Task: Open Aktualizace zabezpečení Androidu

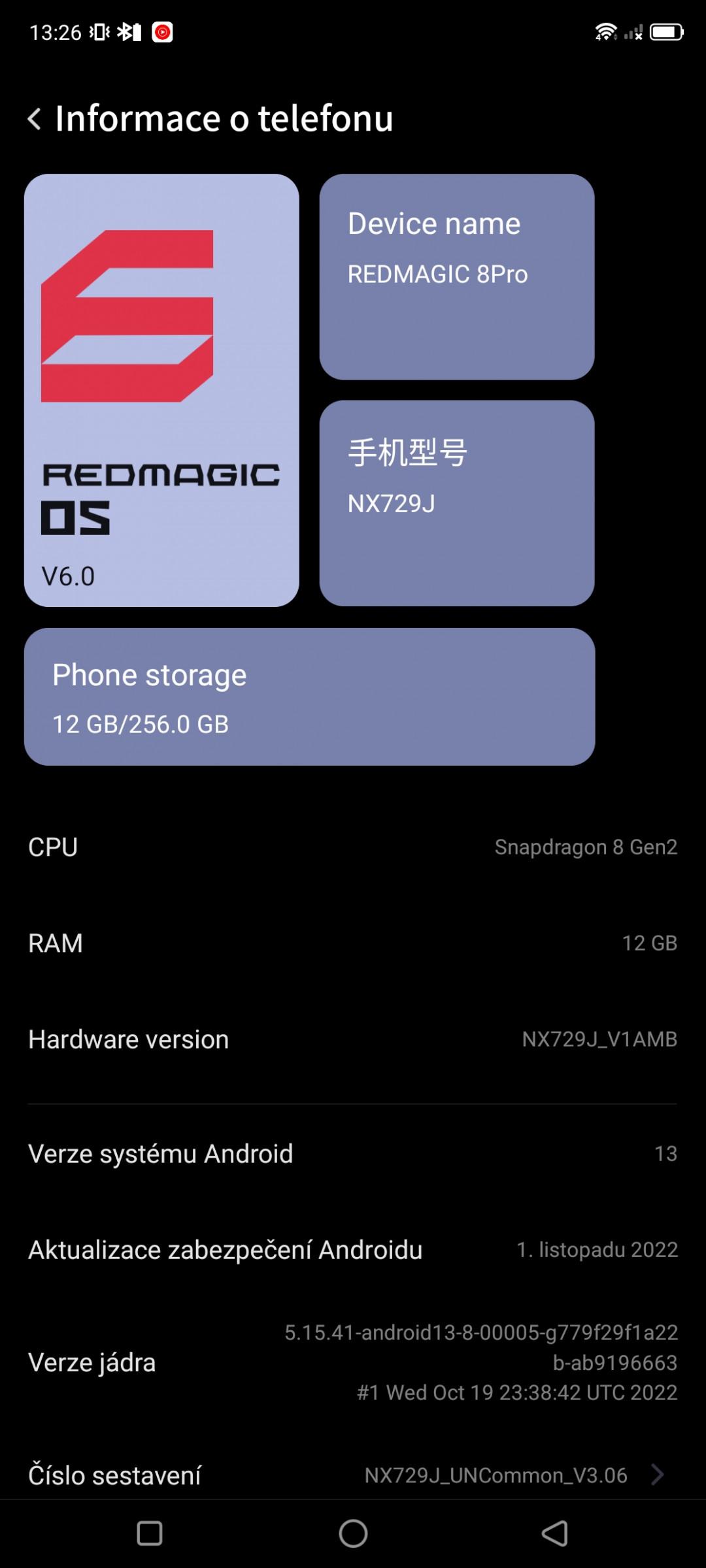Action: 353,1249
